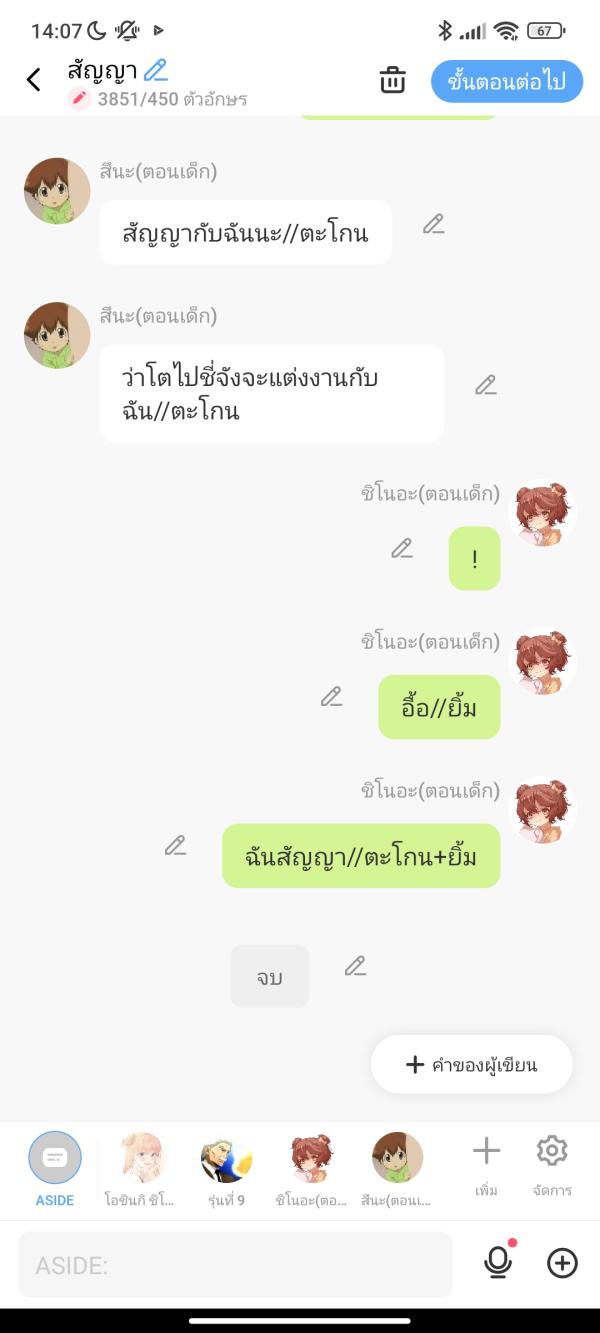Tap the ขั้นตอนต่อไป button
This screenshot has width=600, height=1333.
coord(507,82)
